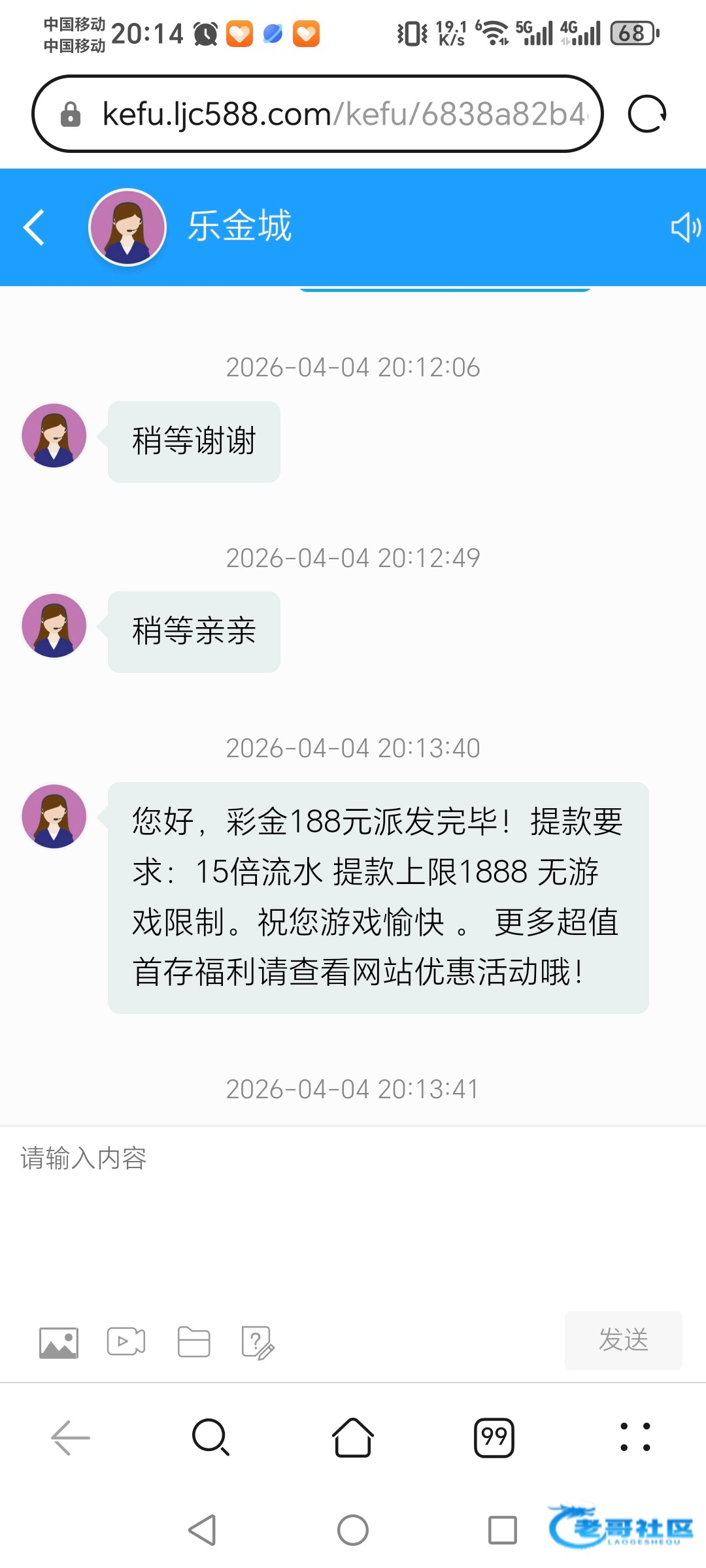
Task: Attach a video using the video icon
Action: [126, 1342]
